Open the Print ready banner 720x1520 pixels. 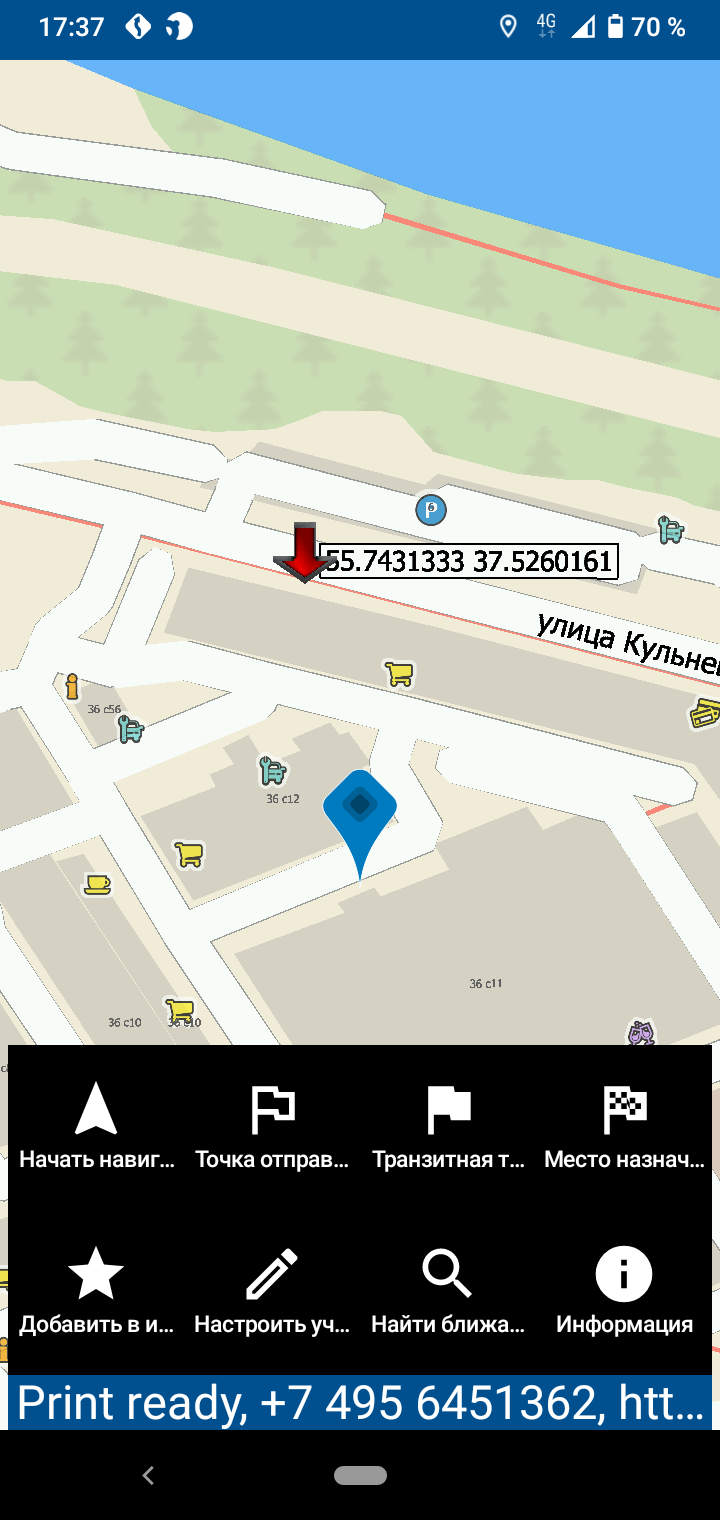click(x=360, y=1403)
